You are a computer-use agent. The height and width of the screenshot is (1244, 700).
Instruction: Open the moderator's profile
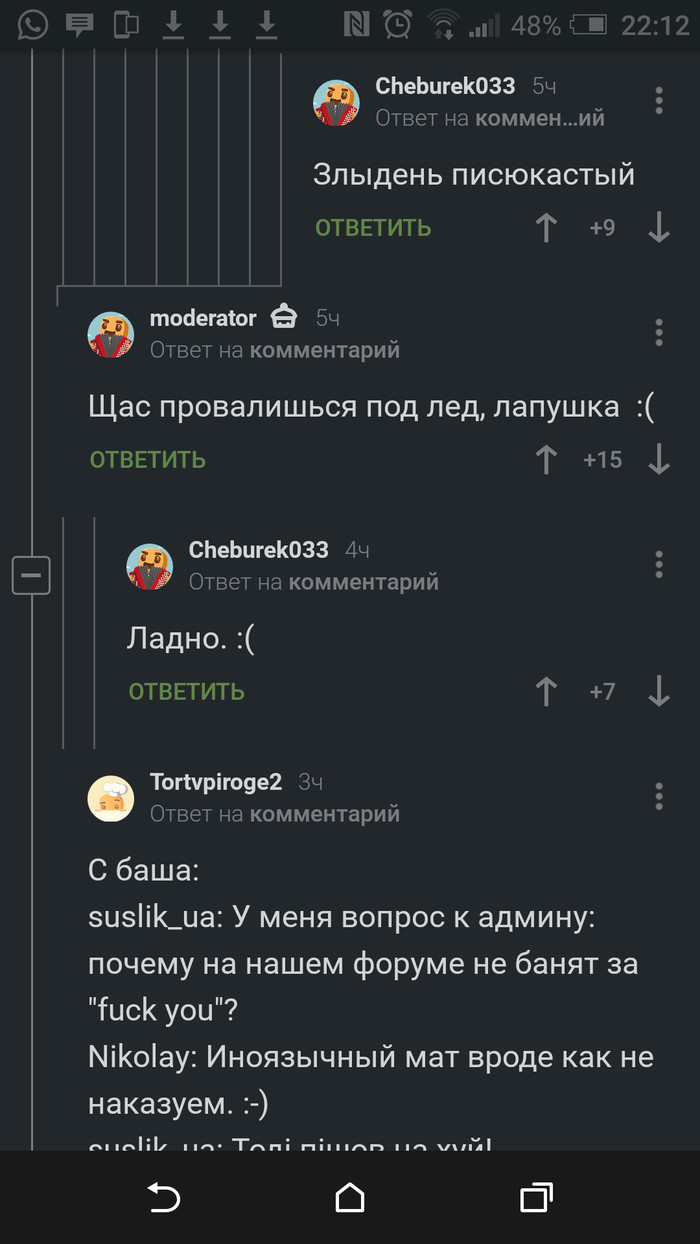pyautogui.click(x=203, y=318)
